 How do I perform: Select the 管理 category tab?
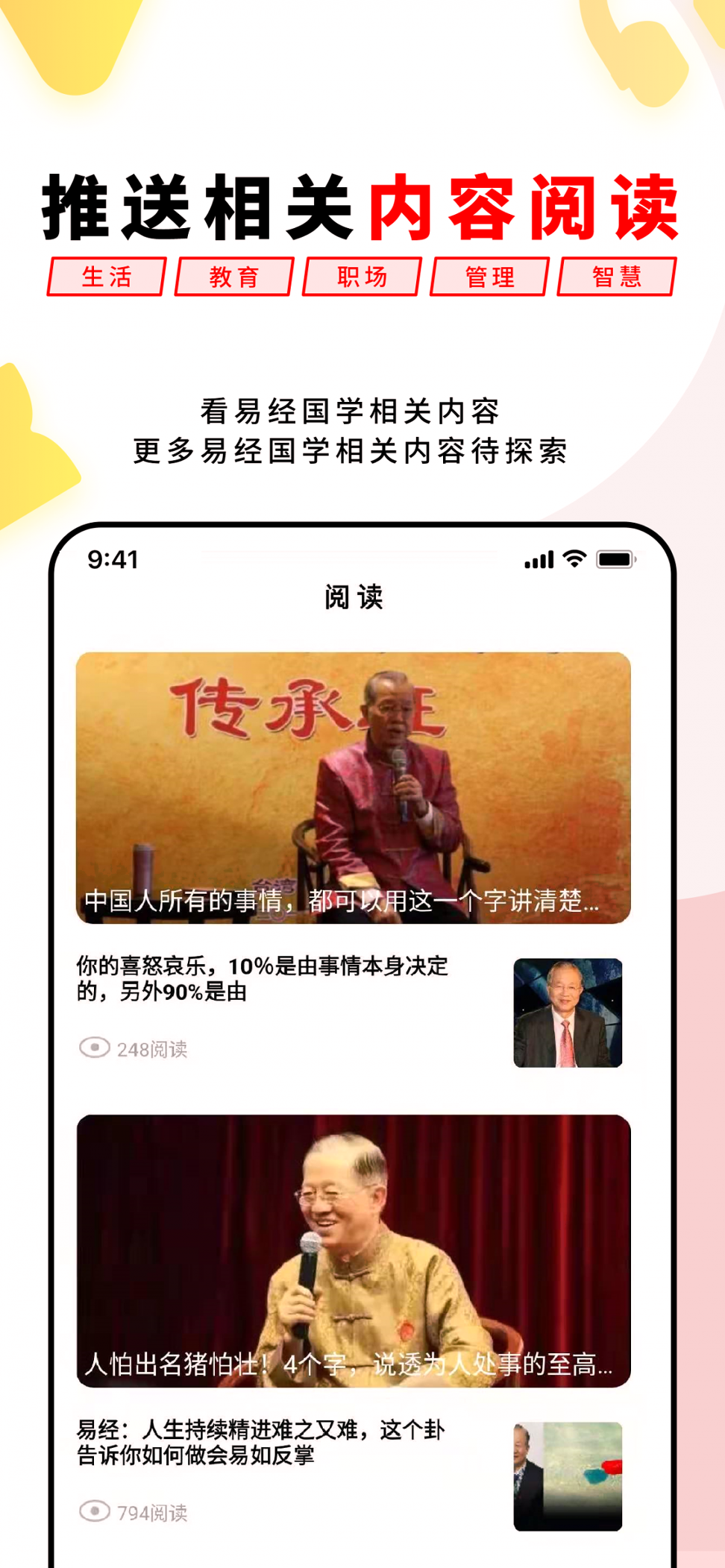489,277
